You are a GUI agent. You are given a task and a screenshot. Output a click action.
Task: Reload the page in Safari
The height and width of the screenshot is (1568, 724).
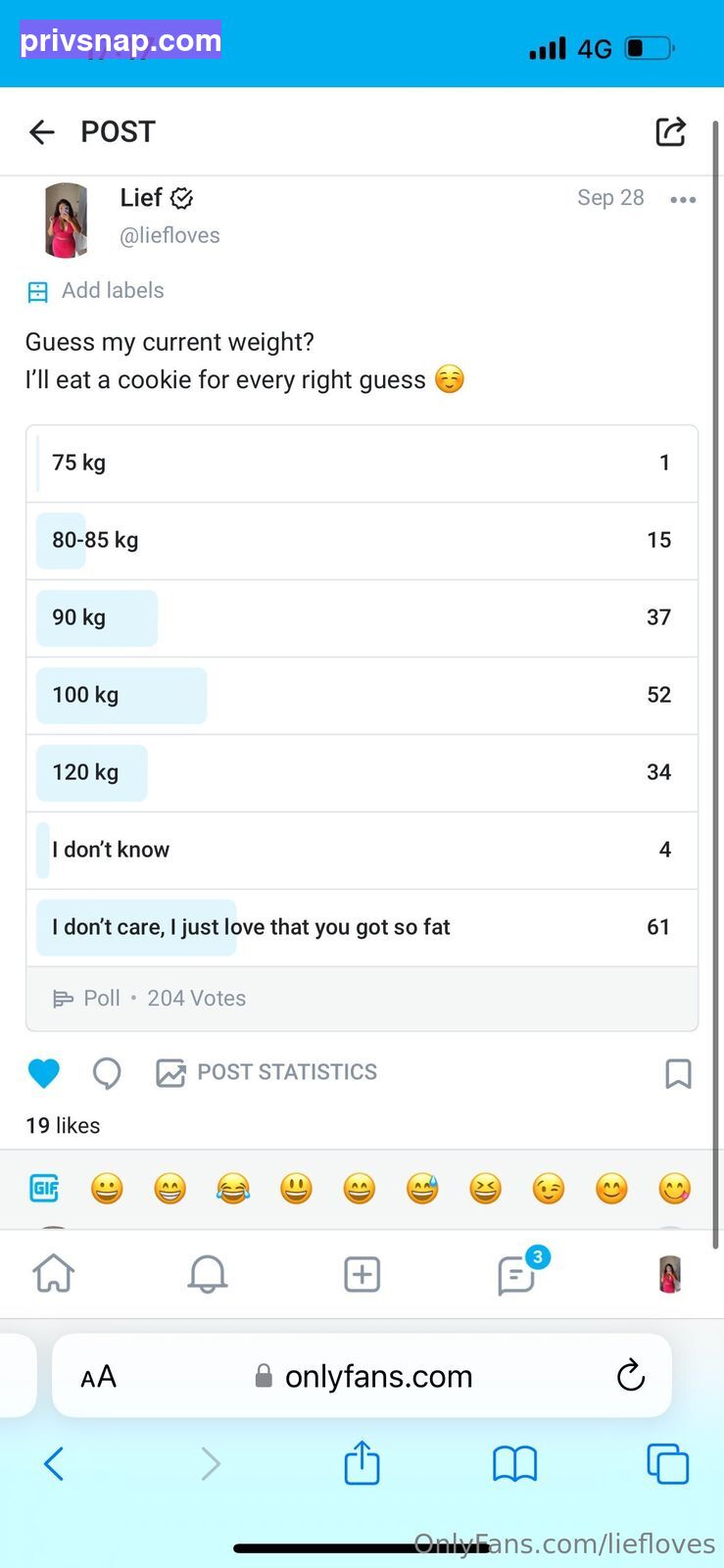tap(631, 1376)
